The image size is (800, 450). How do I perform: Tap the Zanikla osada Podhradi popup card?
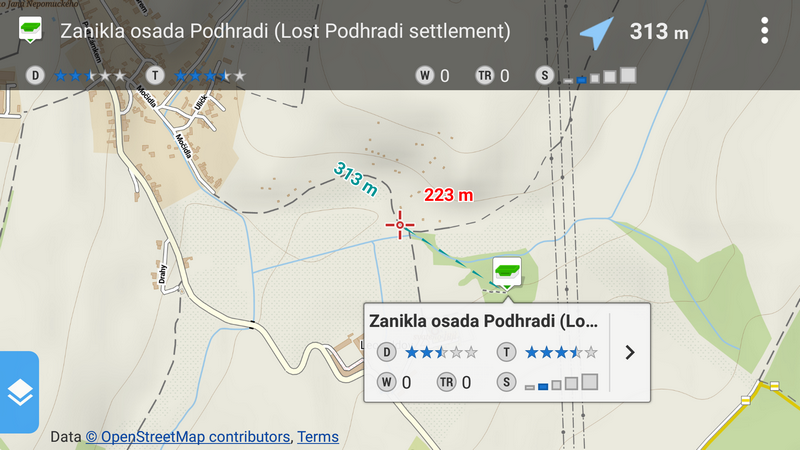[486, 352]
